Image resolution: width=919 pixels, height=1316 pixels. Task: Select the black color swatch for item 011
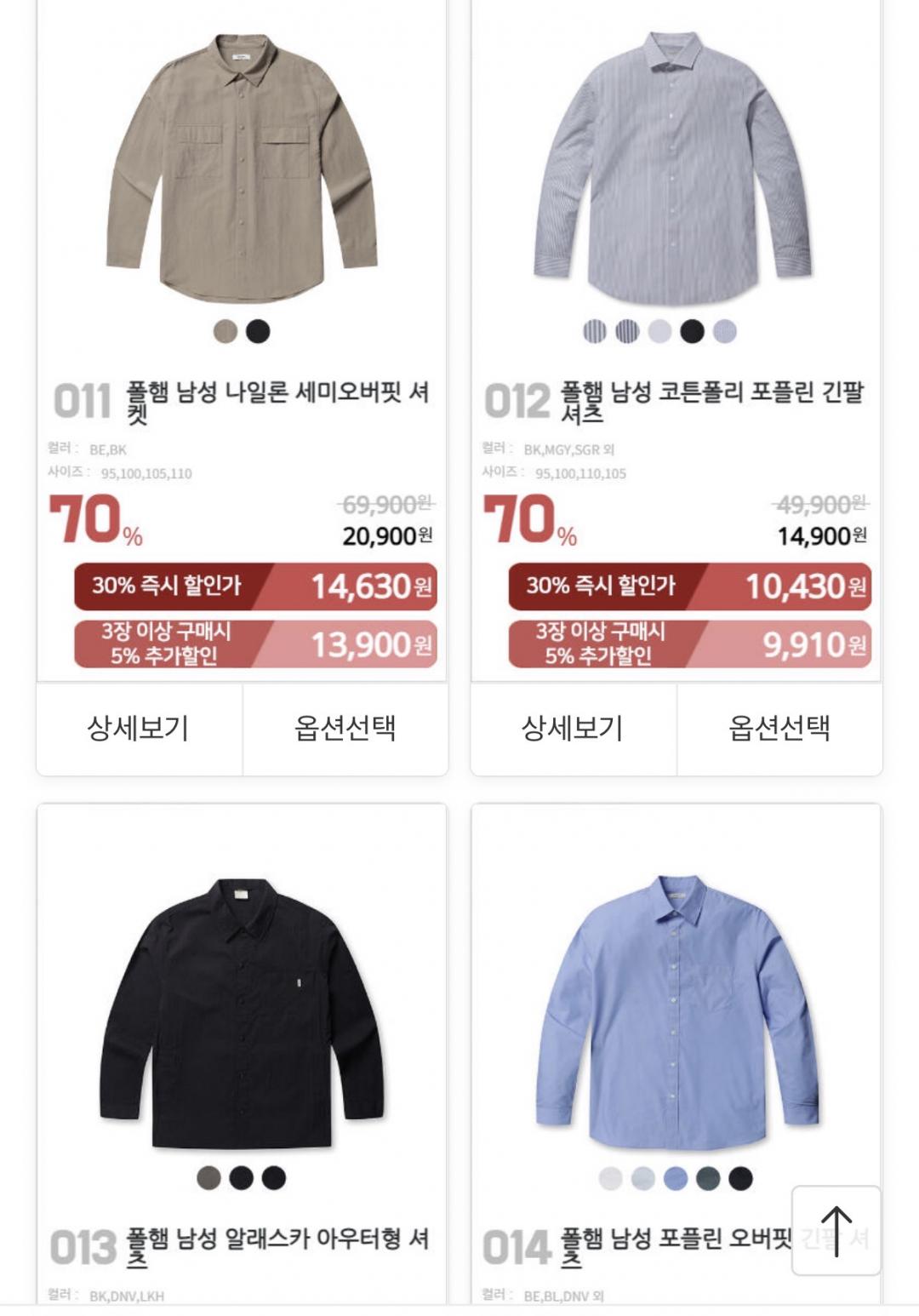point(258,331)
